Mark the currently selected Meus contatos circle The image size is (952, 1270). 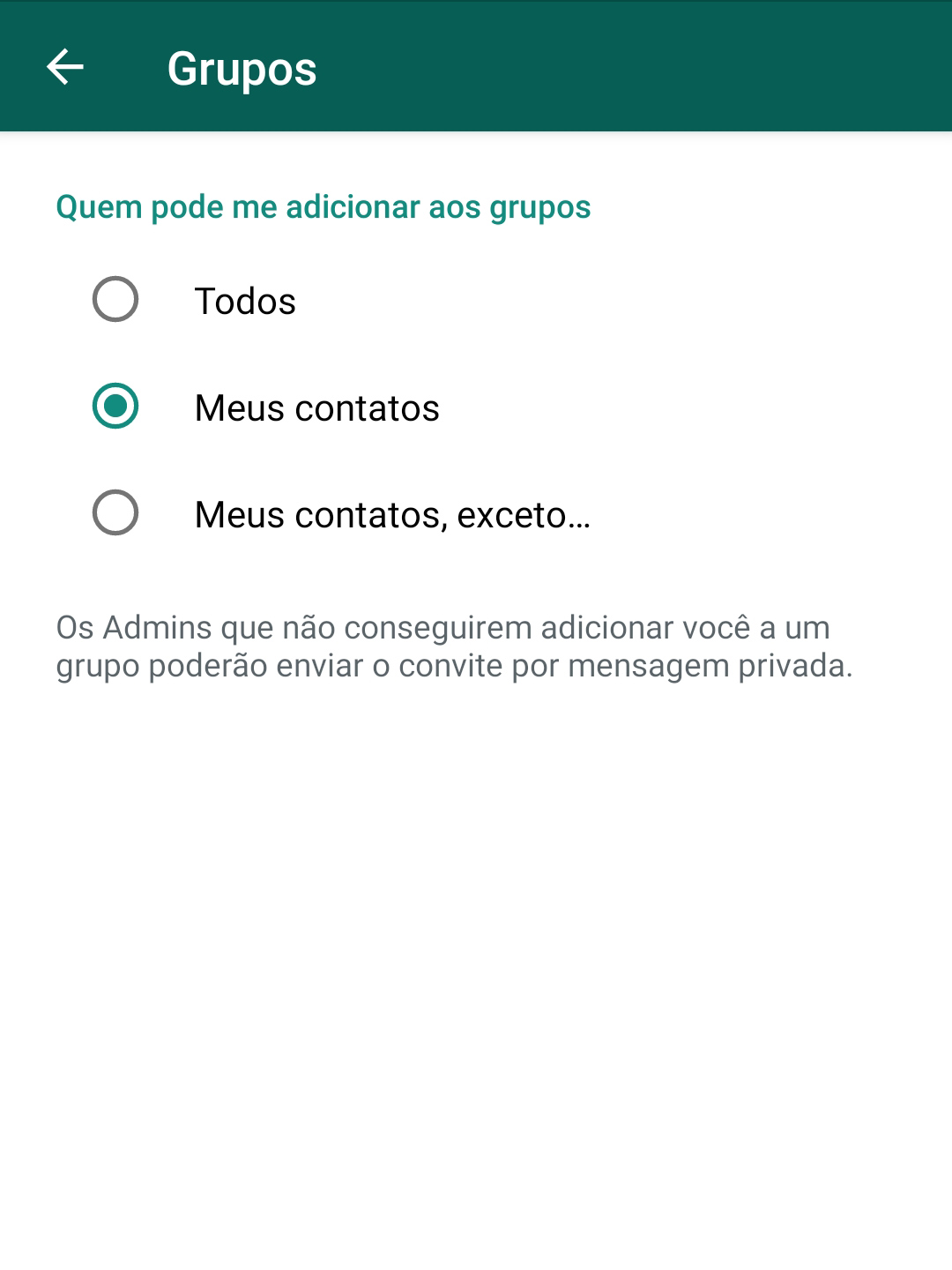tap(114, 407)
